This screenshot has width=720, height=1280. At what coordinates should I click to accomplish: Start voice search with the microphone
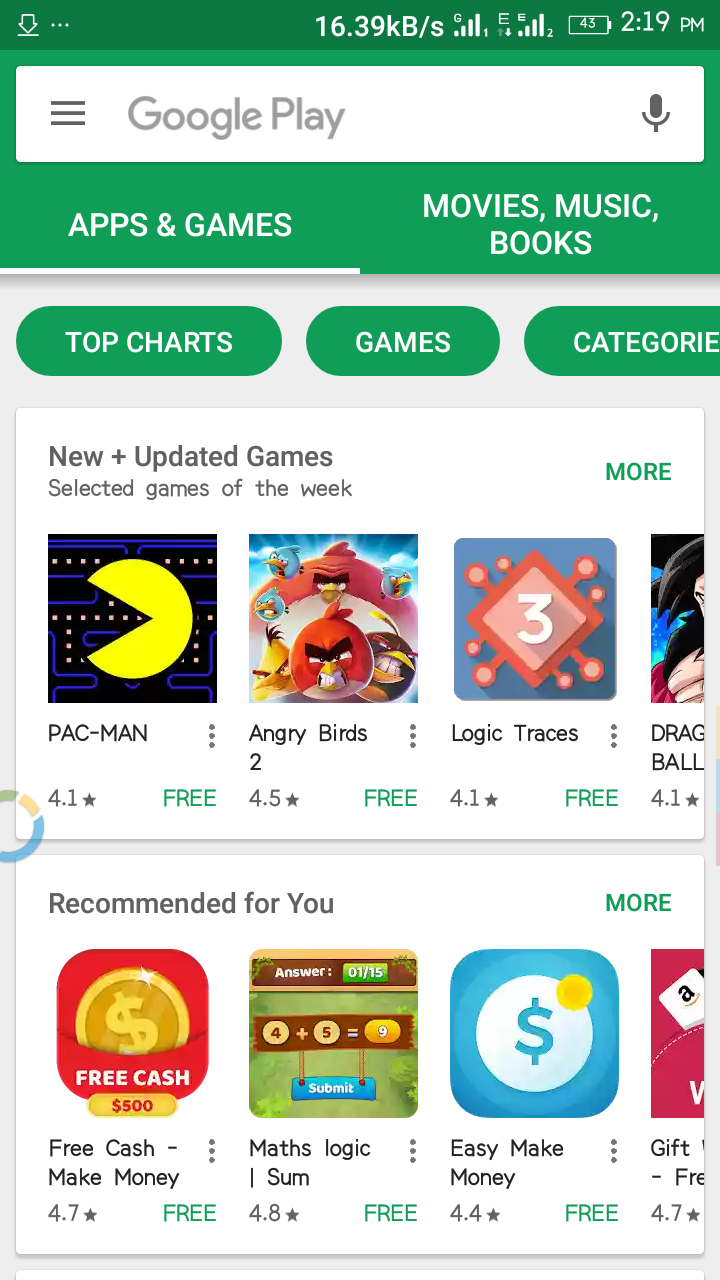(655, 114)
